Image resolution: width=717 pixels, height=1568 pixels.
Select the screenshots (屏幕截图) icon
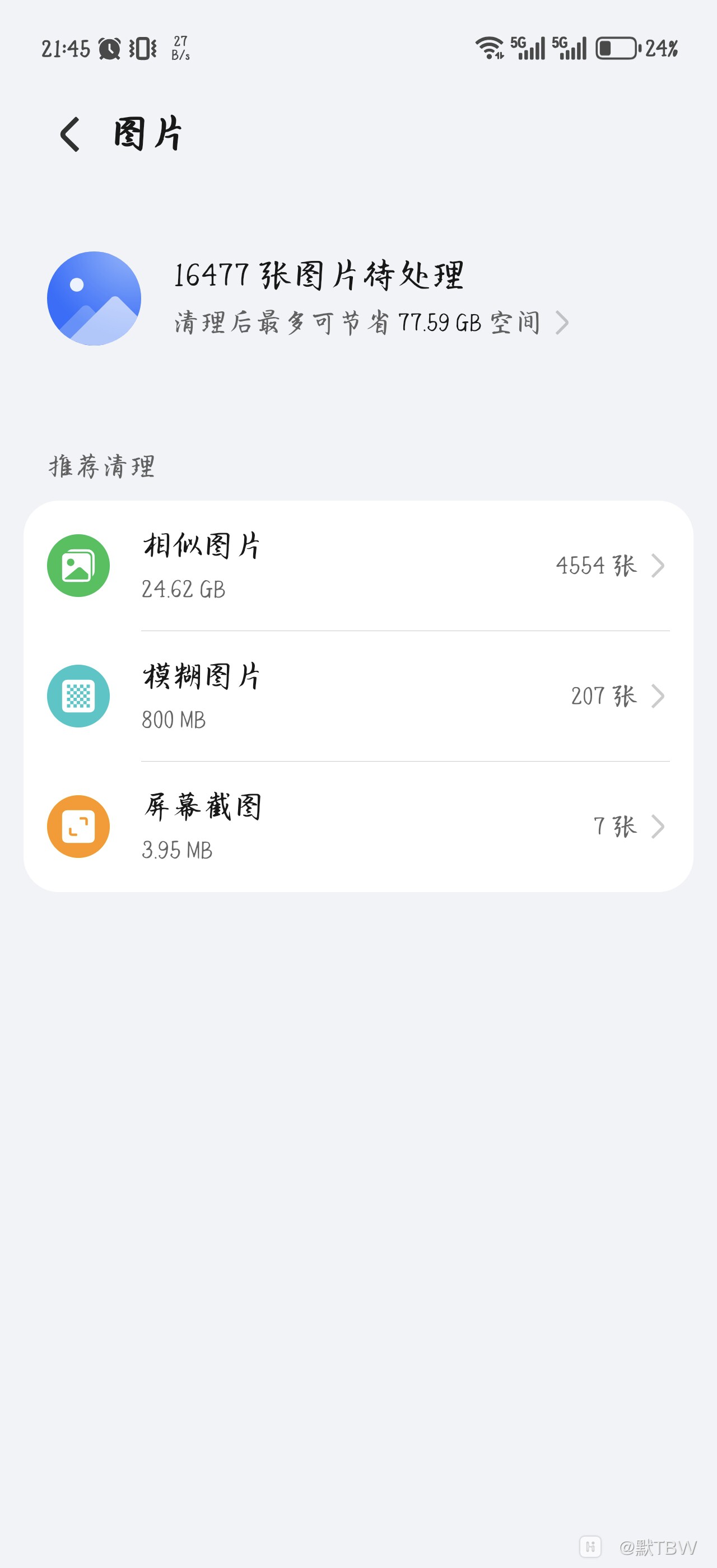(78, 827)
